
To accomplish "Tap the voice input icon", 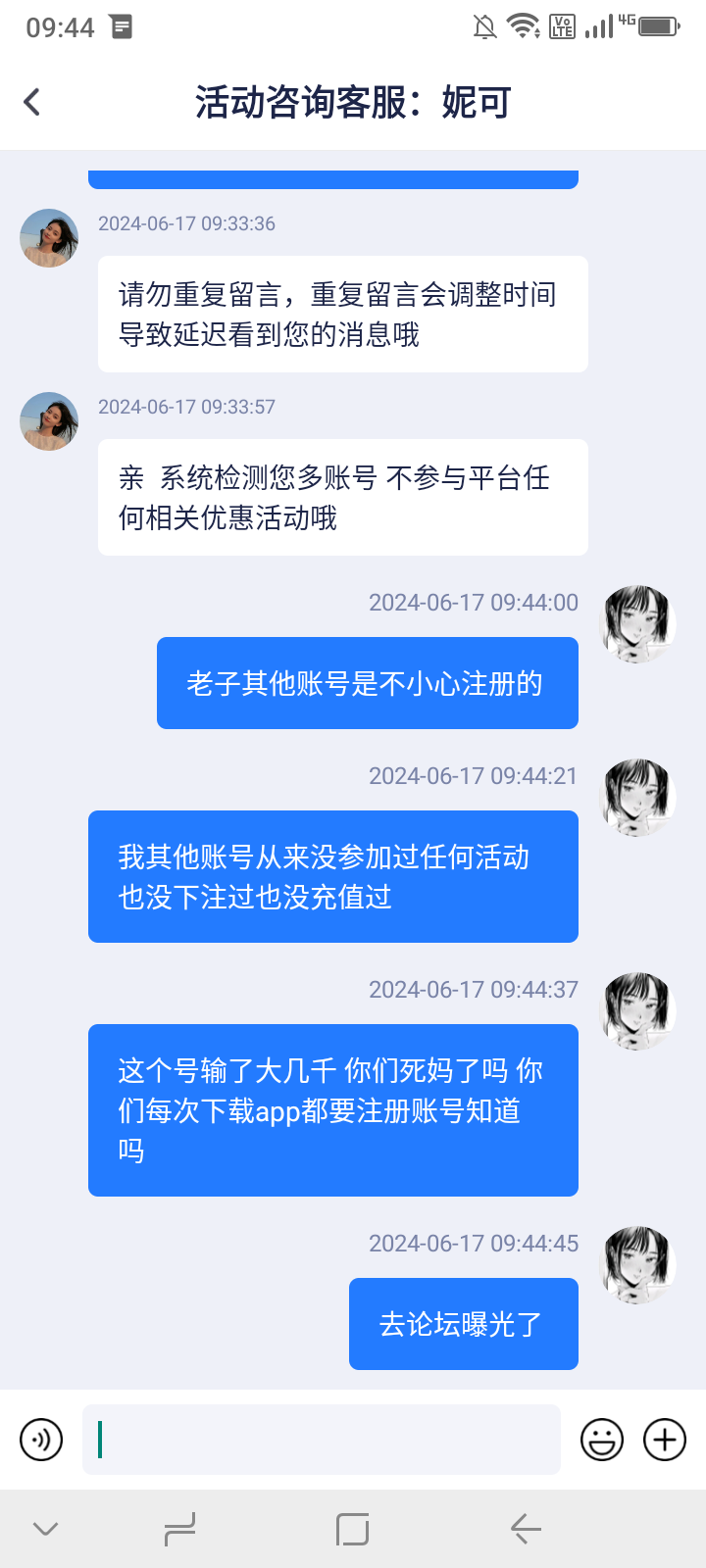I will (x=41, y=1440).
